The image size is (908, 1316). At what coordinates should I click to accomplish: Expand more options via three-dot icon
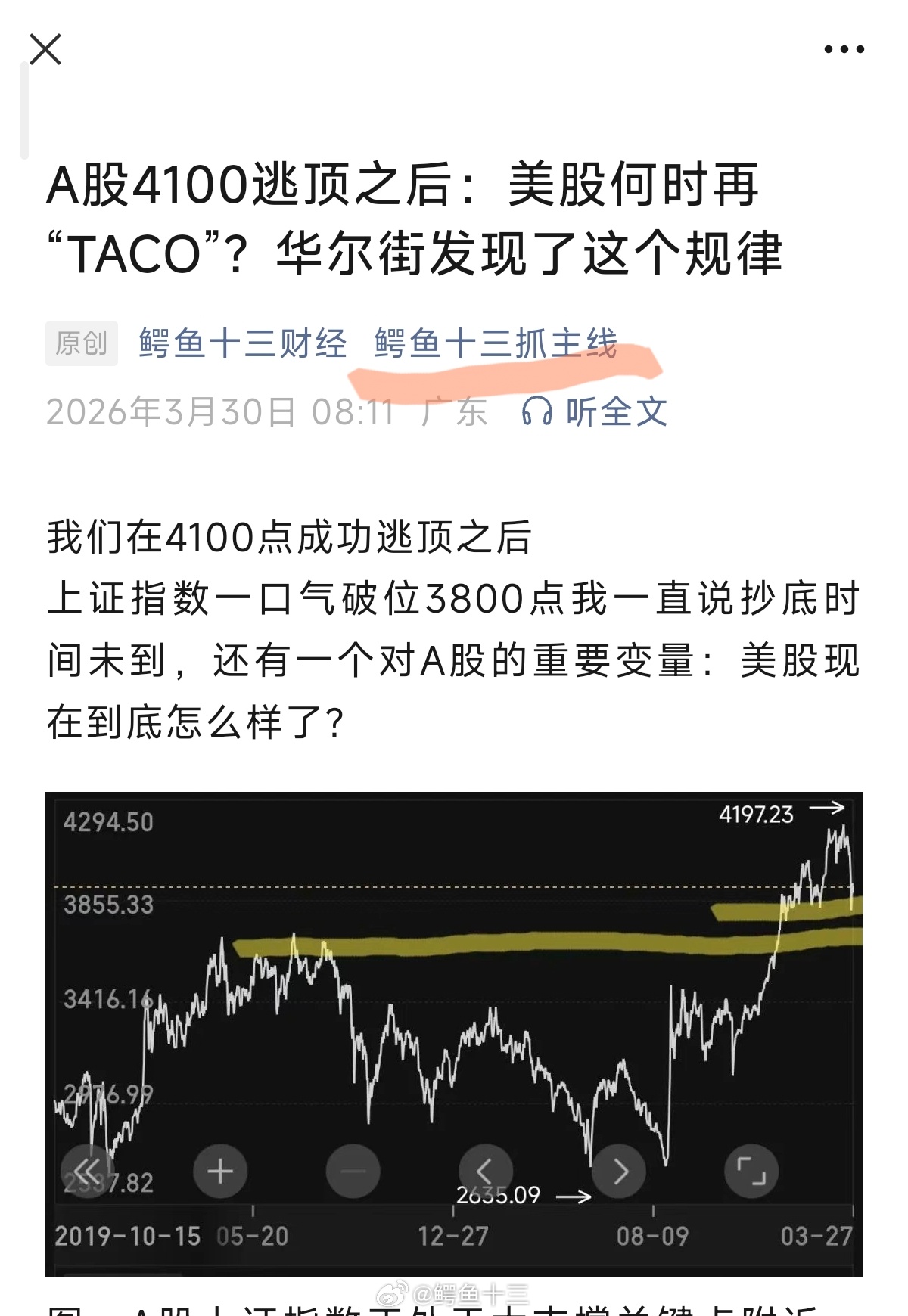(x=843, y=49)
